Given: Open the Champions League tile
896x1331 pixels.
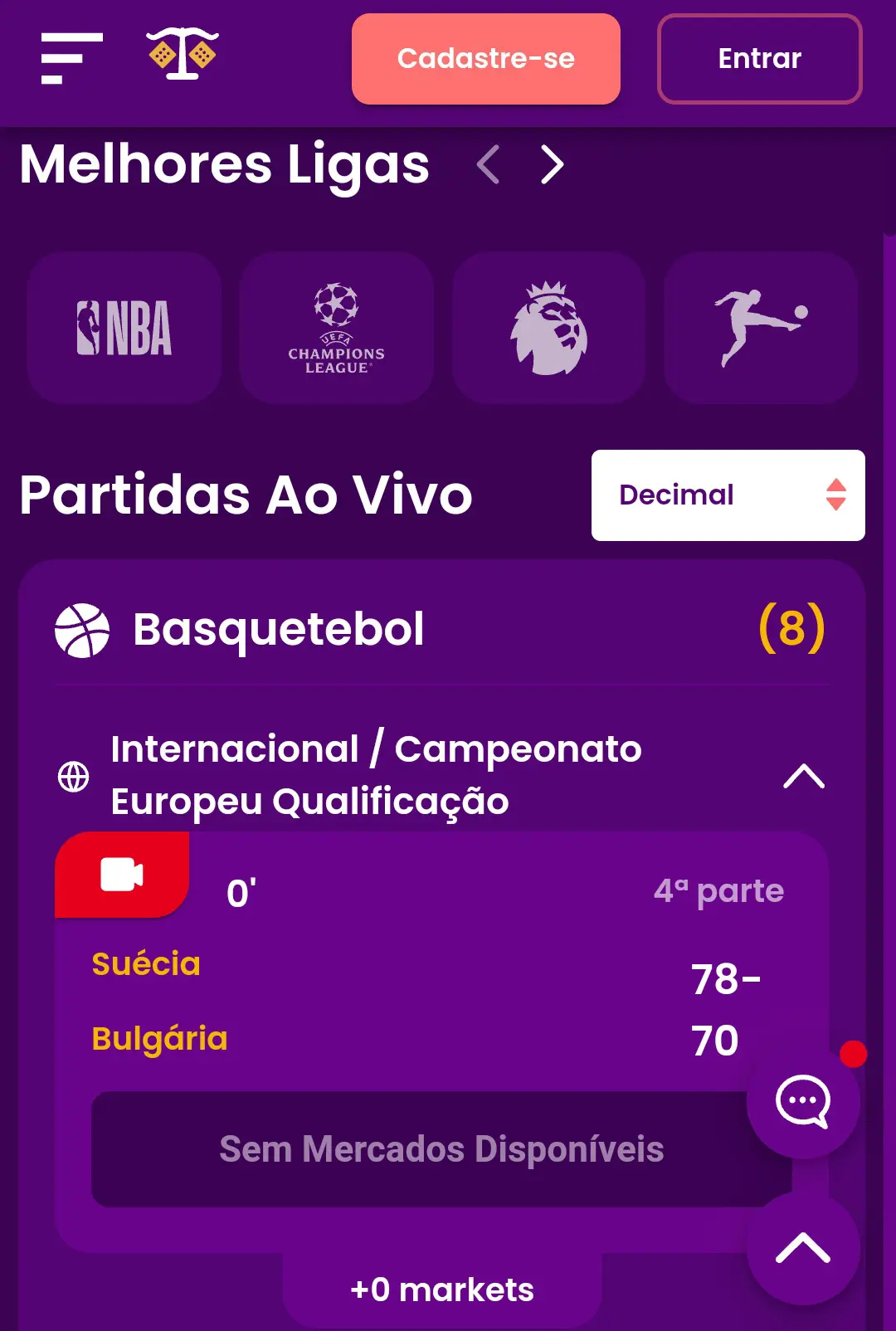Looking at the screenshot, I should coord(336,328).
